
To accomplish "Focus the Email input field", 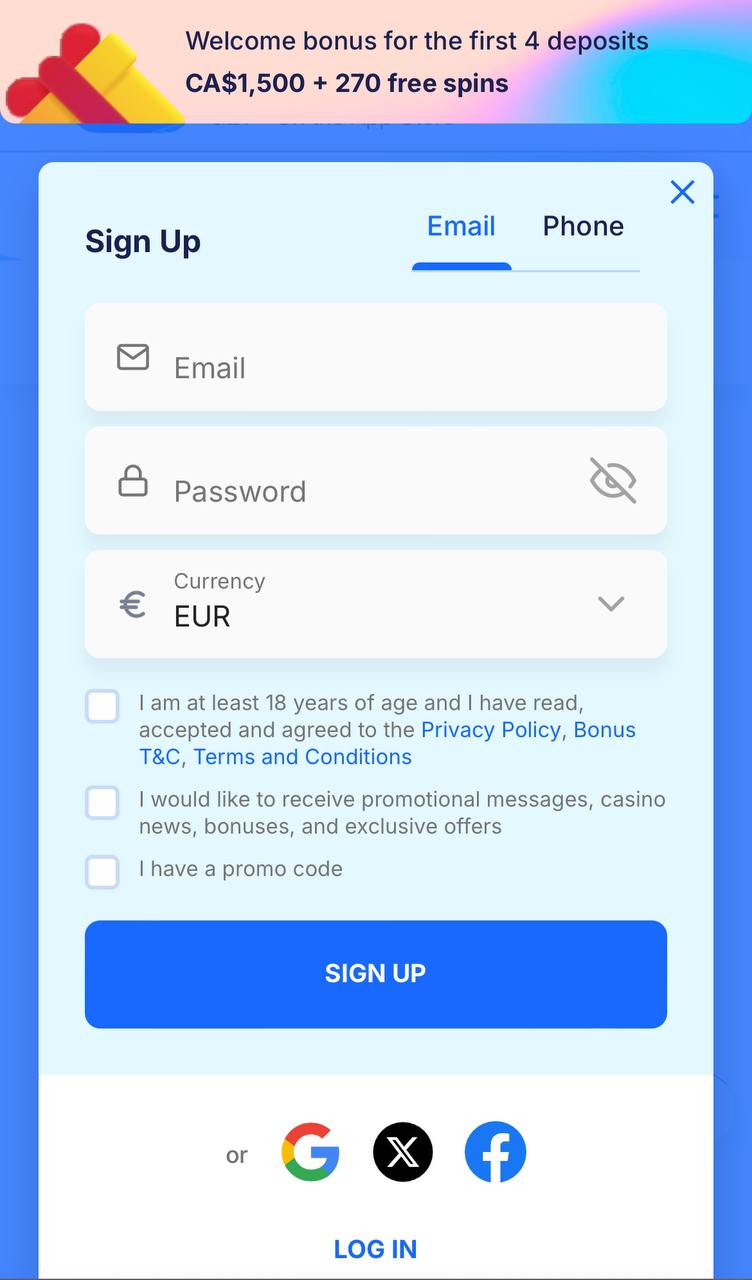I will [x=376, y=357].
